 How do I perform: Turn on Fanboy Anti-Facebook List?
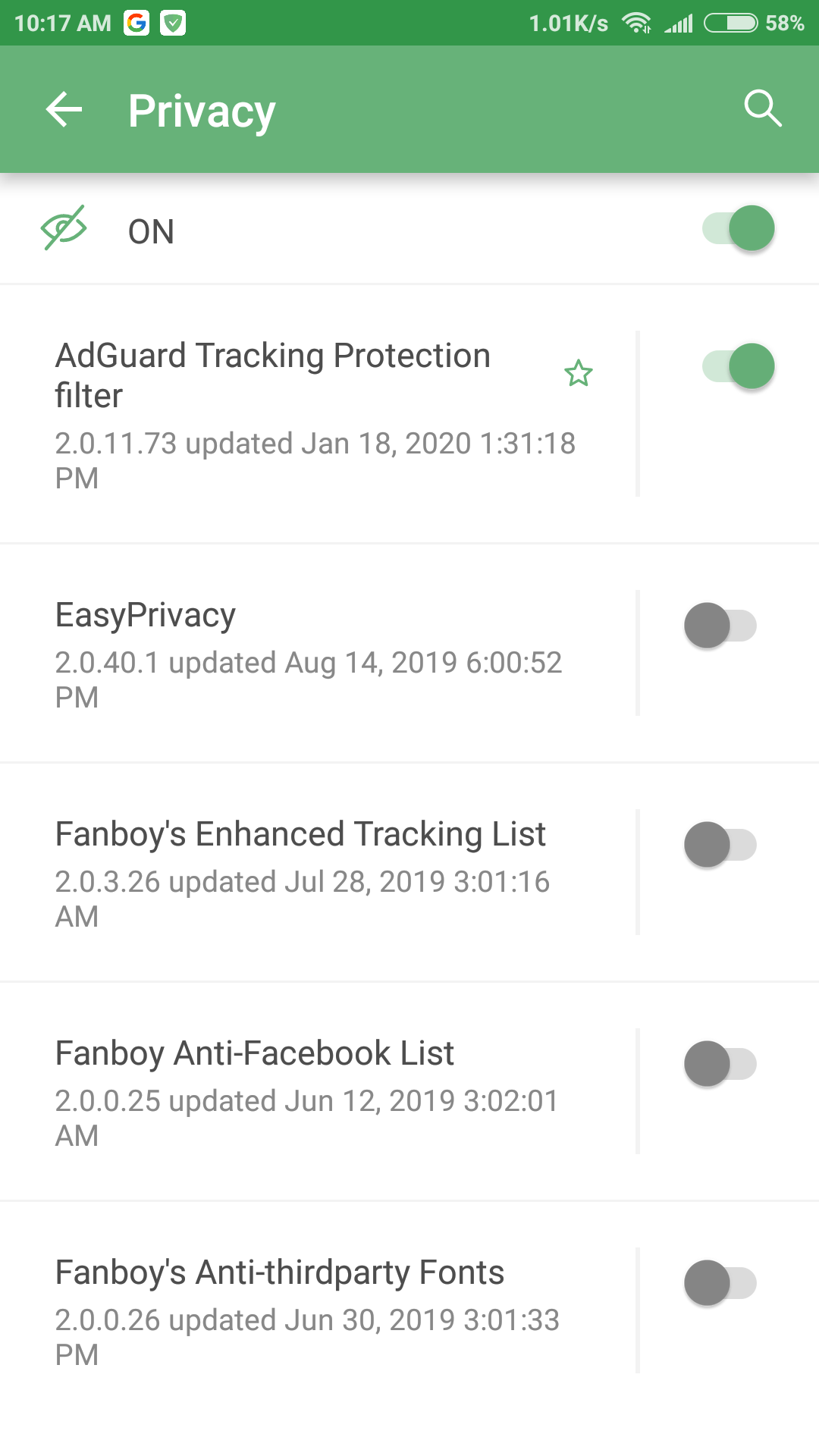click(x=719, y=1063)
